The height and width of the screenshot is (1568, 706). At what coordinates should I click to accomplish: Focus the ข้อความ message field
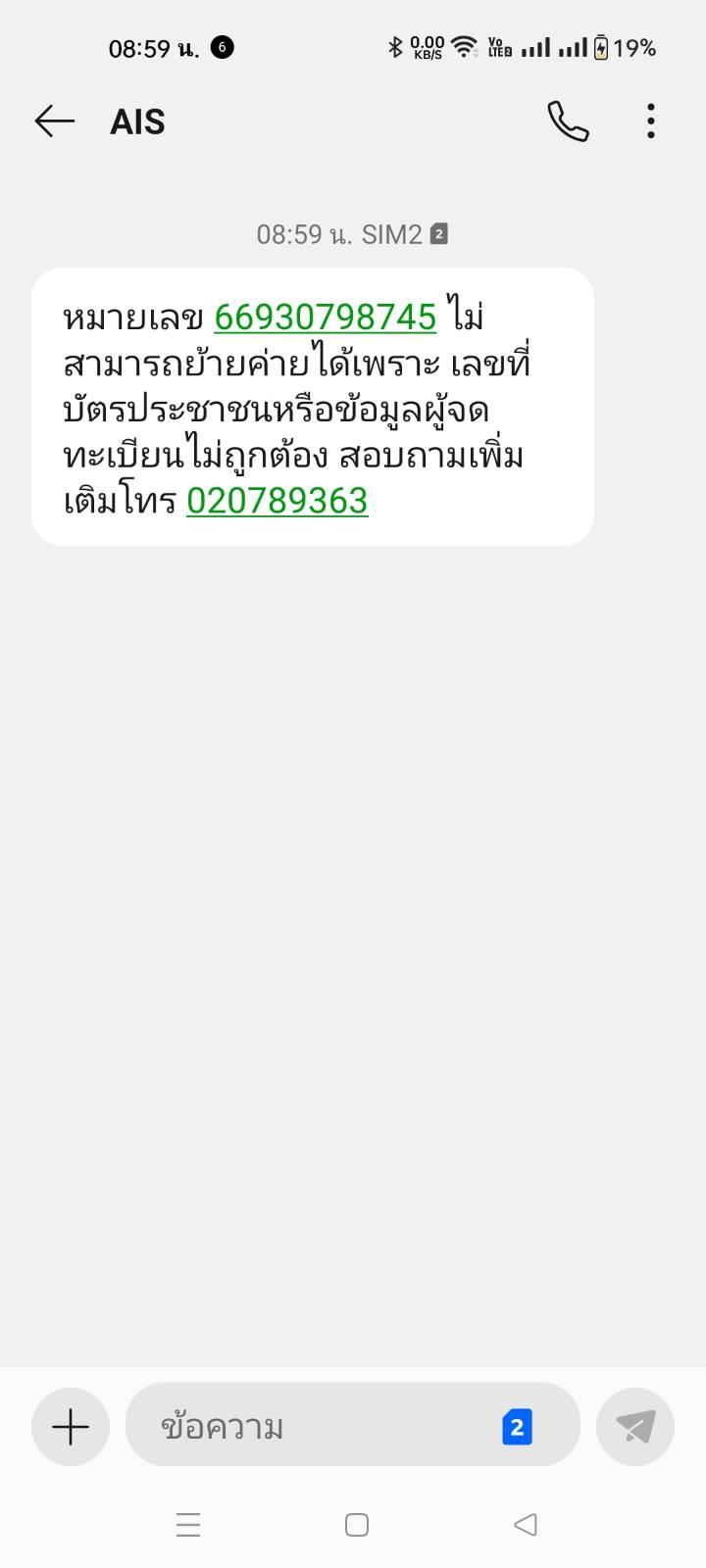[314, 1427]
